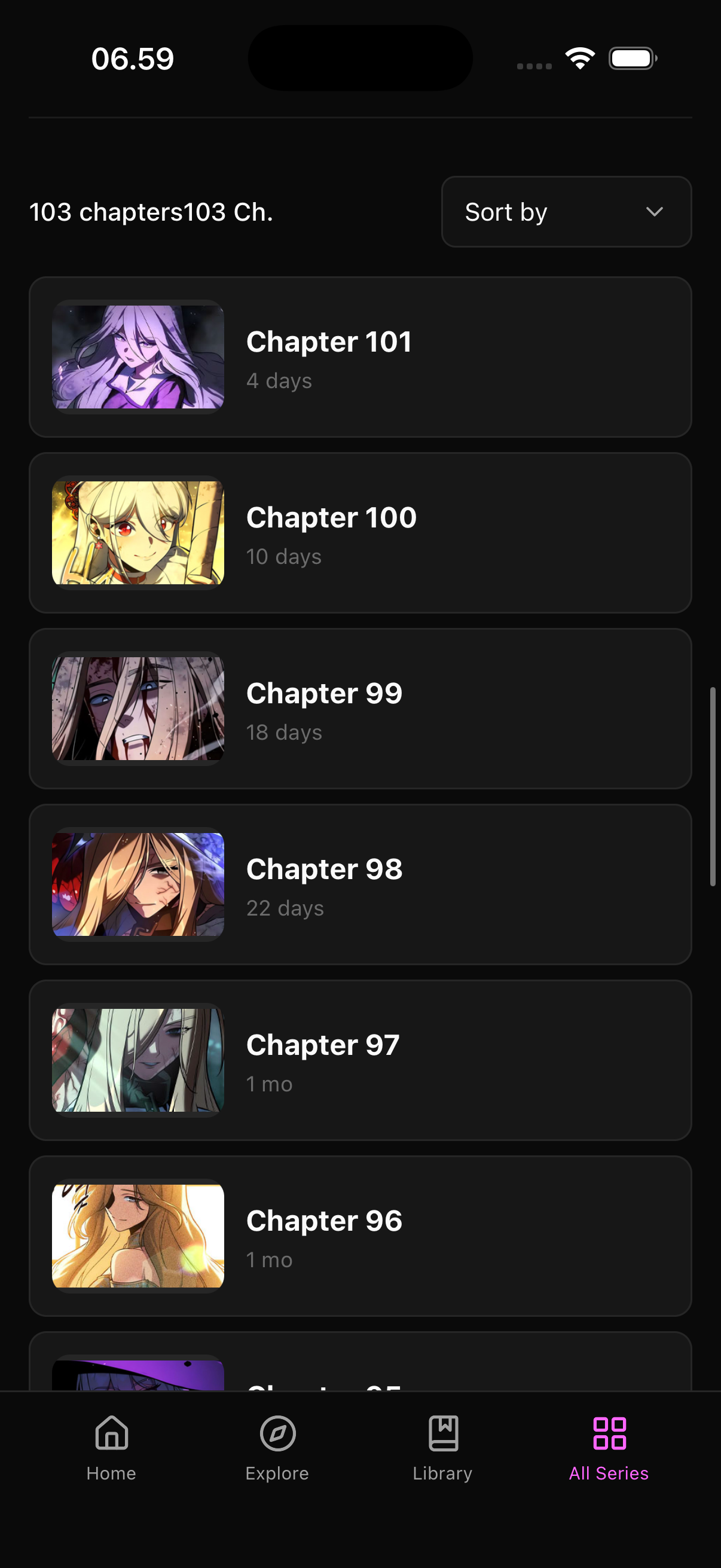721x1568 pixels.
Task: Select the All Series tab
Action: tap(609, 1448)
